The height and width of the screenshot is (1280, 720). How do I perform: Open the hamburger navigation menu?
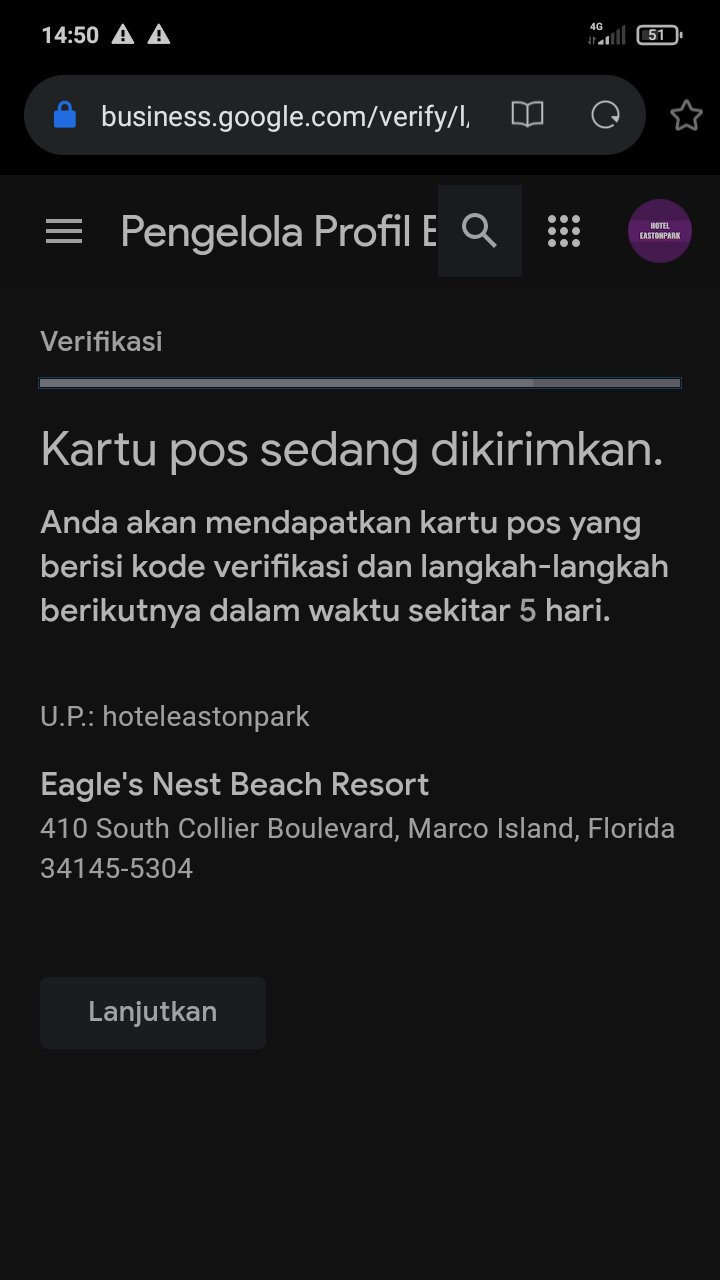pyautogui.click(x=64, y=232)
